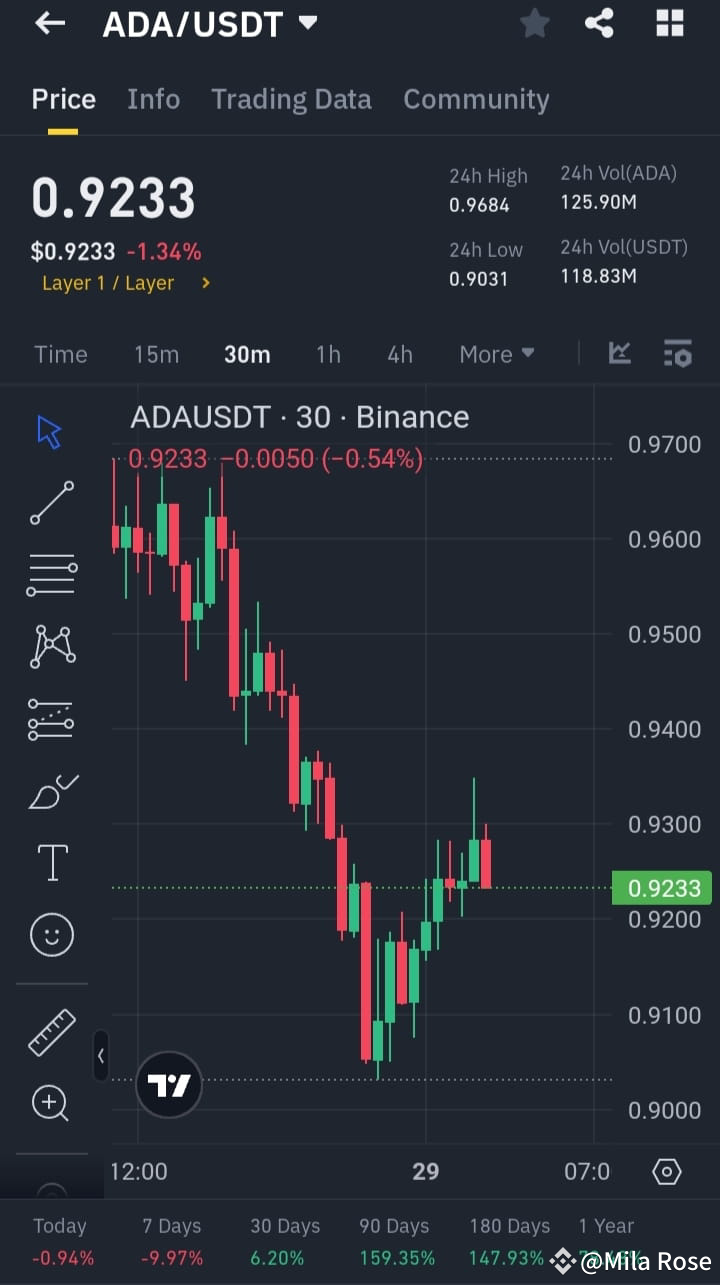
Task: Open the emoji sticker tool
Action: (51, 934)
